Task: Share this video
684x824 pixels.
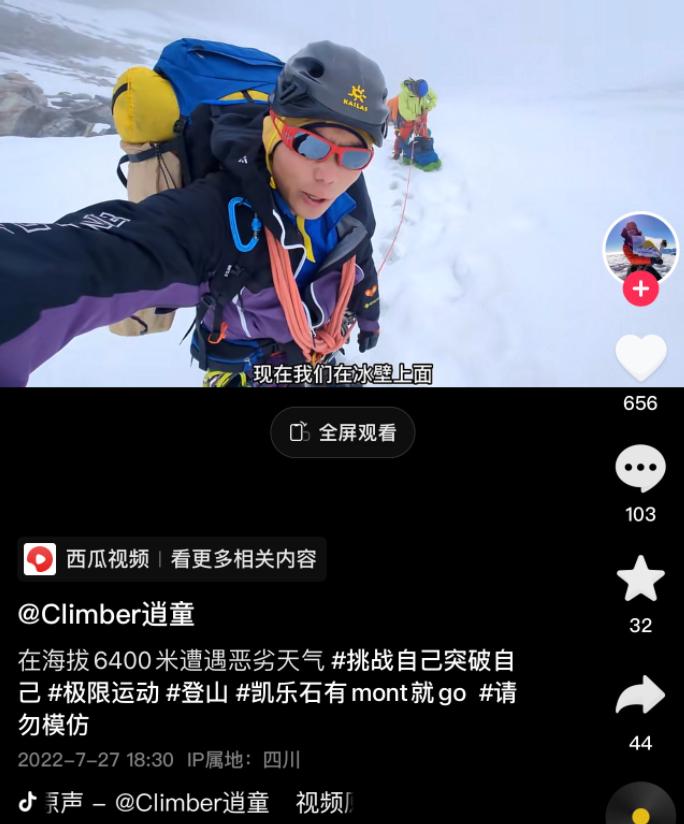Action: [x=640, y=696]
